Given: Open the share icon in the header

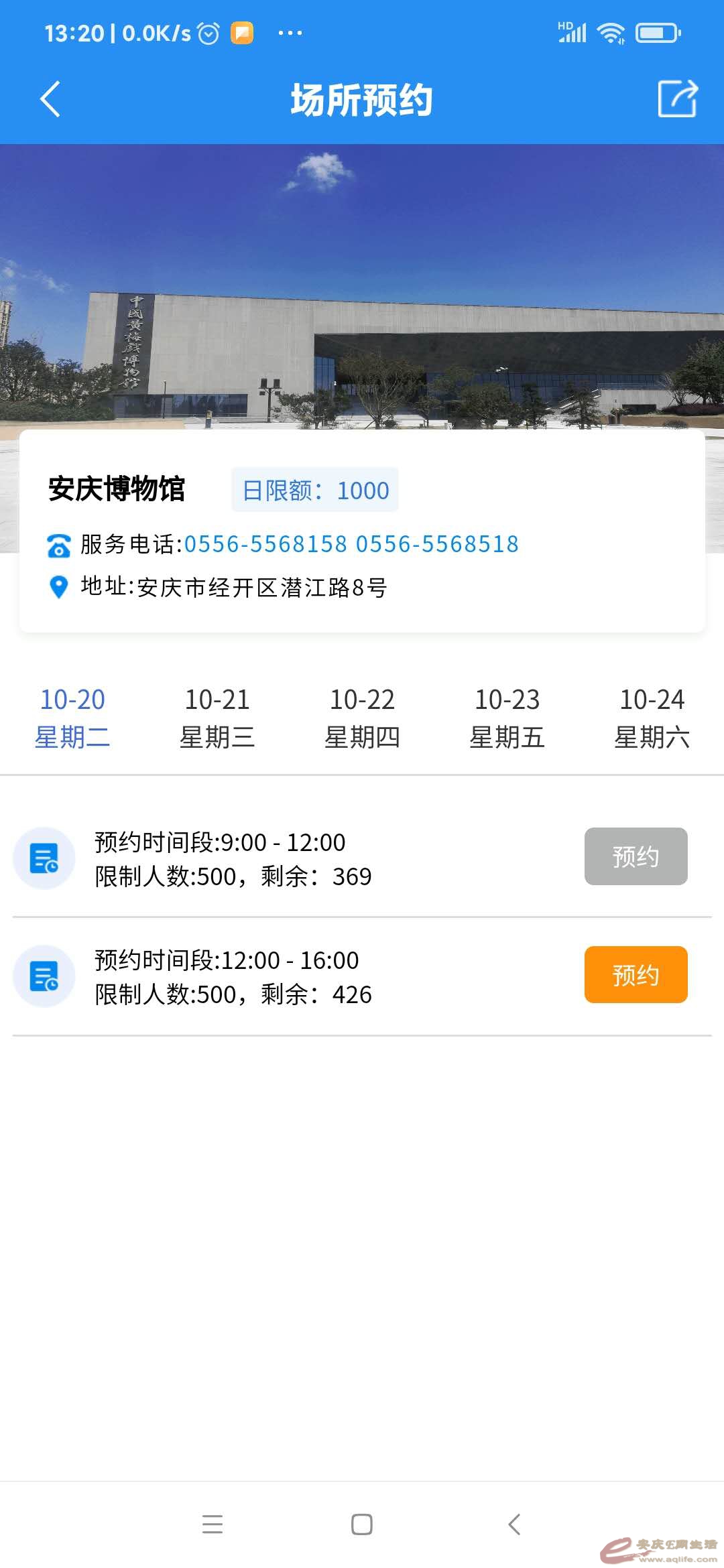Looking at the screenshot, I should (x=677, y=99).
